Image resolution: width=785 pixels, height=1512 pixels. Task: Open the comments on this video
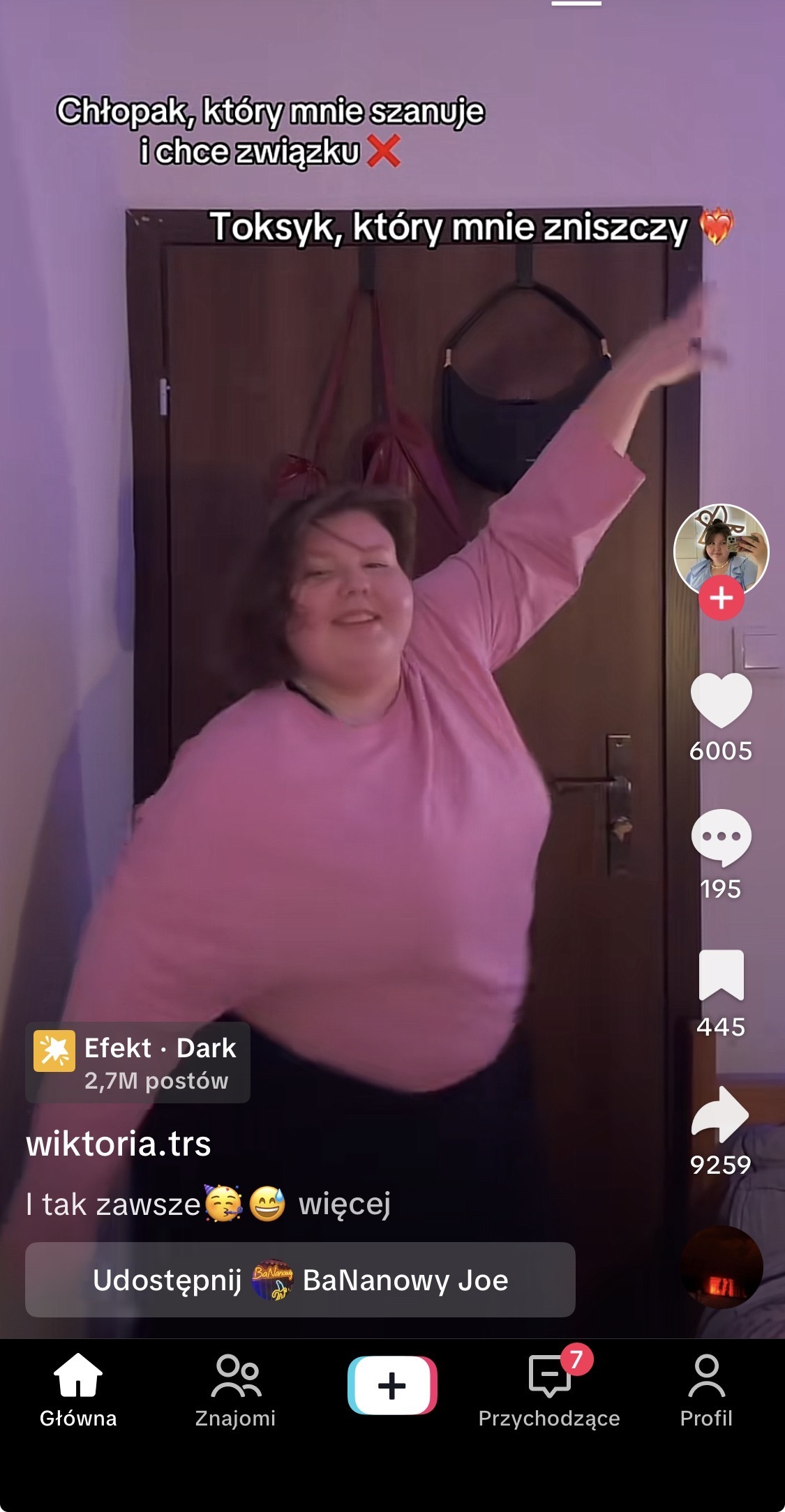[x=721, y=838]
